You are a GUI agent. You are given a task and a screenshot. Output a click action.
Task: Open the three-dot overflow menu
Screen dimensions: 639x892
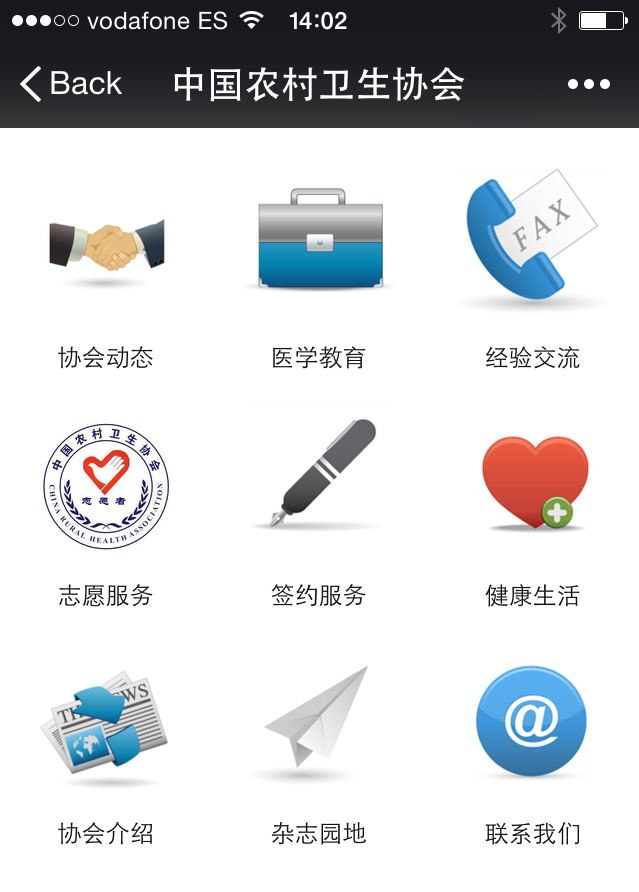(x=588, y=84)
